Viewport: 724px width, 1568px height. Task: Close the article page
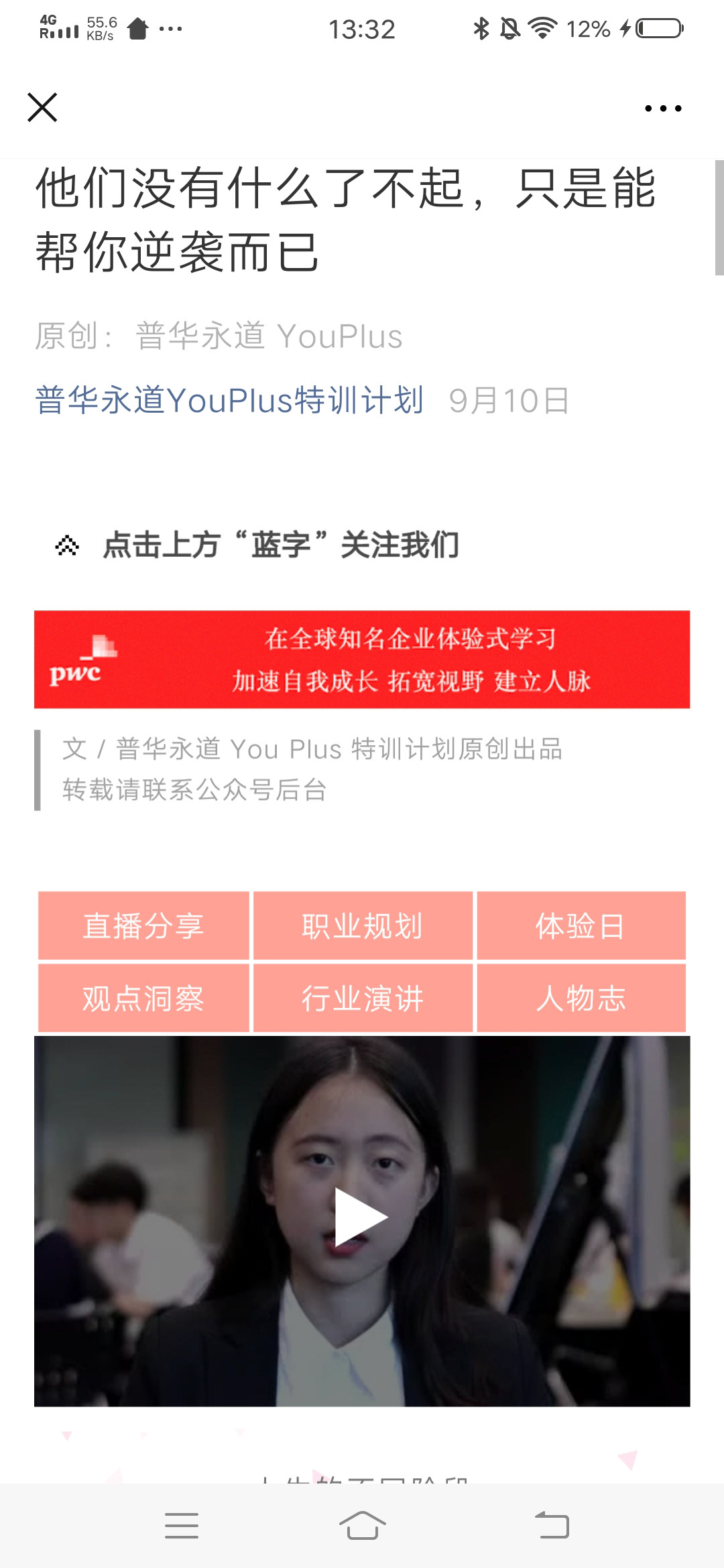coord(42,107)
